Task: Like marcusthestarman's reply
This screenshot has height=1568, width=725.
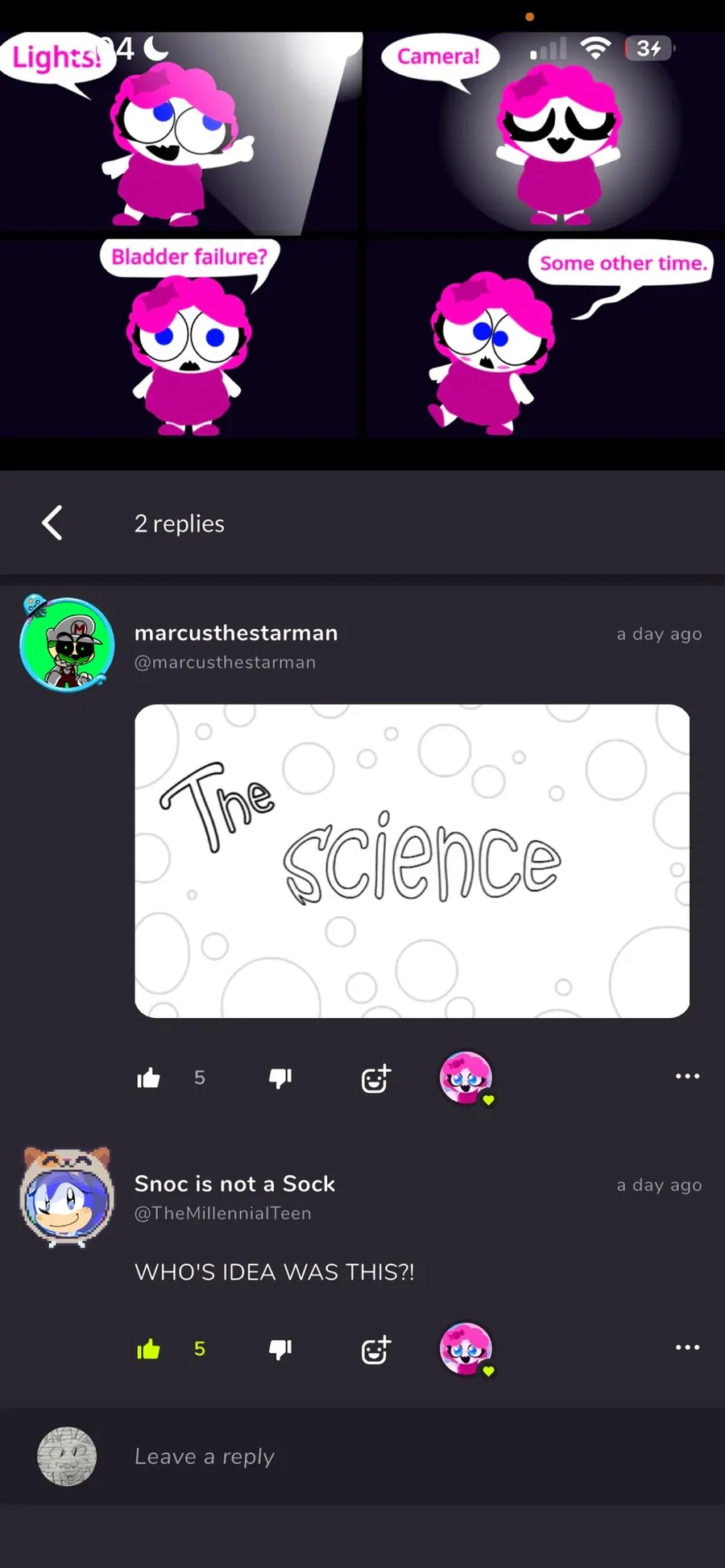Action: click(149, 1078)
